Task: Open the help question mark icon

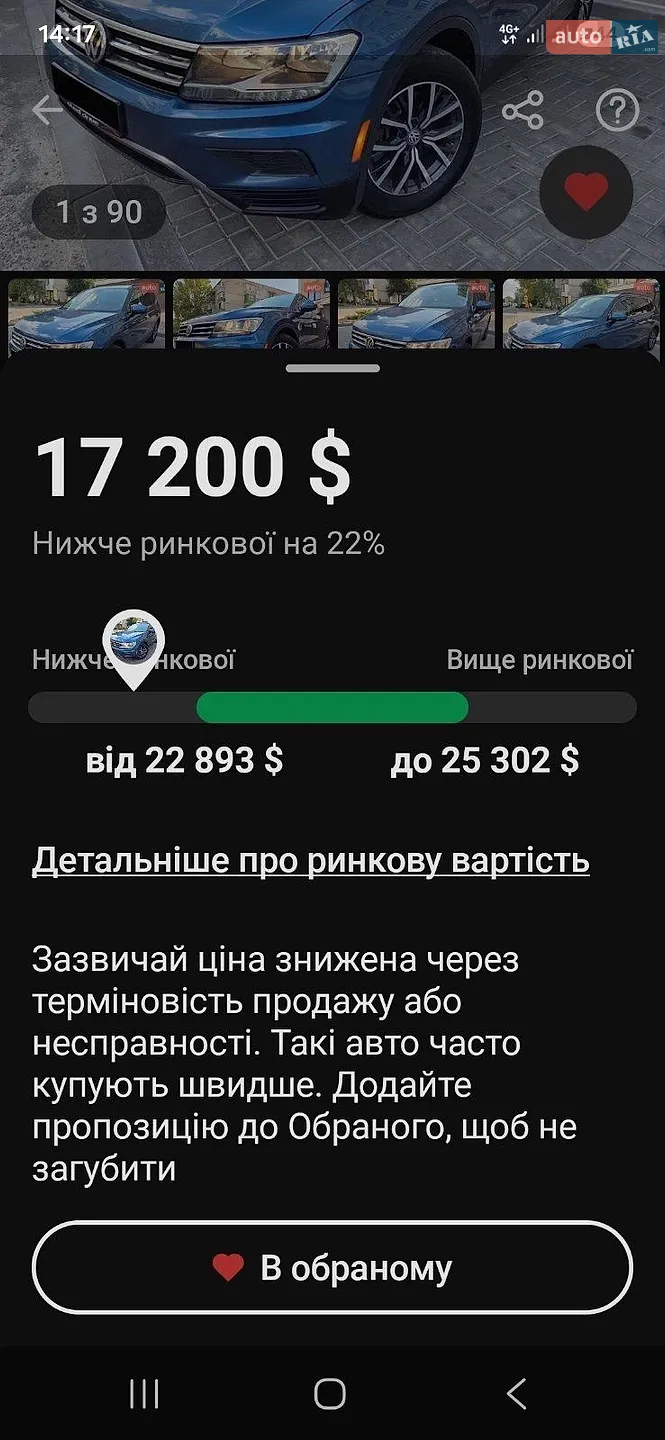Action: 617,110
